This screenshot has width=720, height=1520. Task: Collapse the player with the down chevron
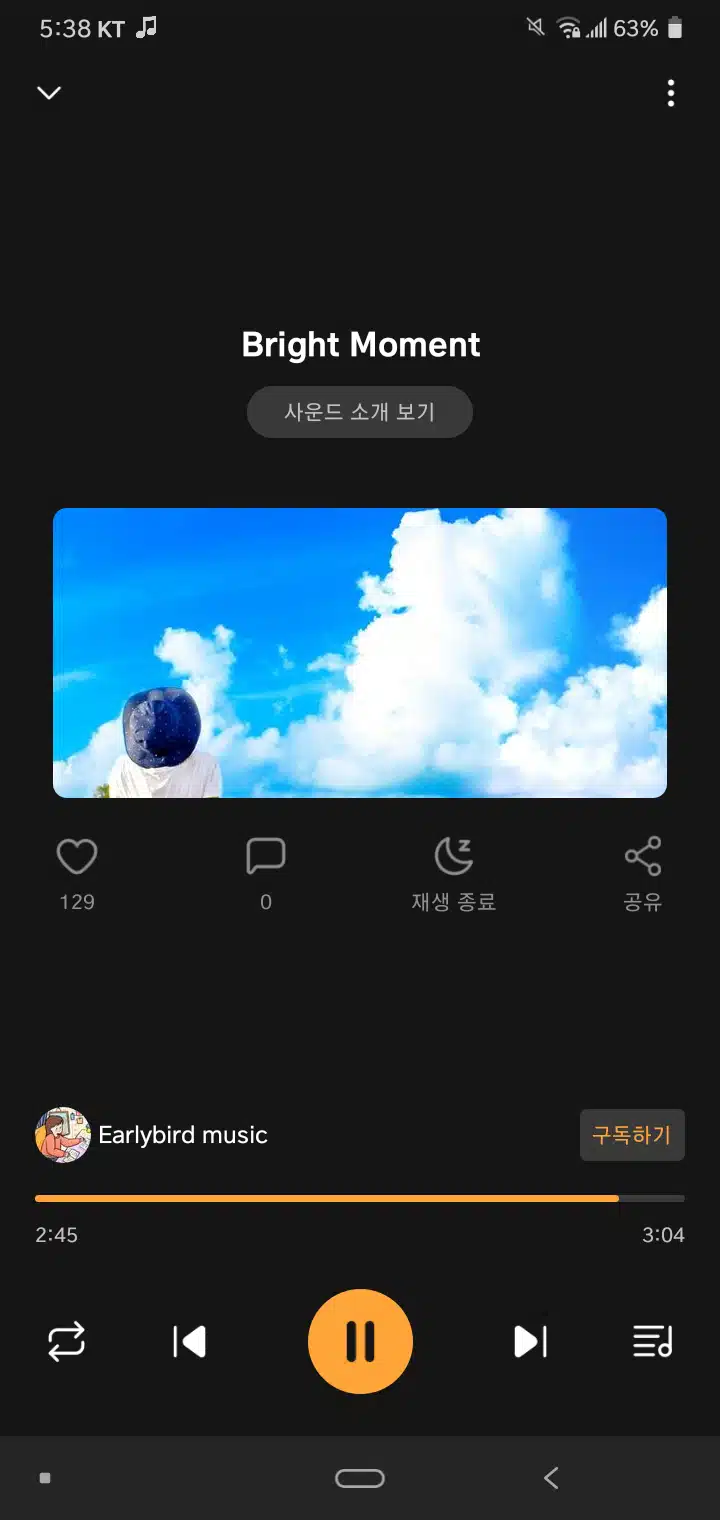pyautogui.click(x=49, y=93)
